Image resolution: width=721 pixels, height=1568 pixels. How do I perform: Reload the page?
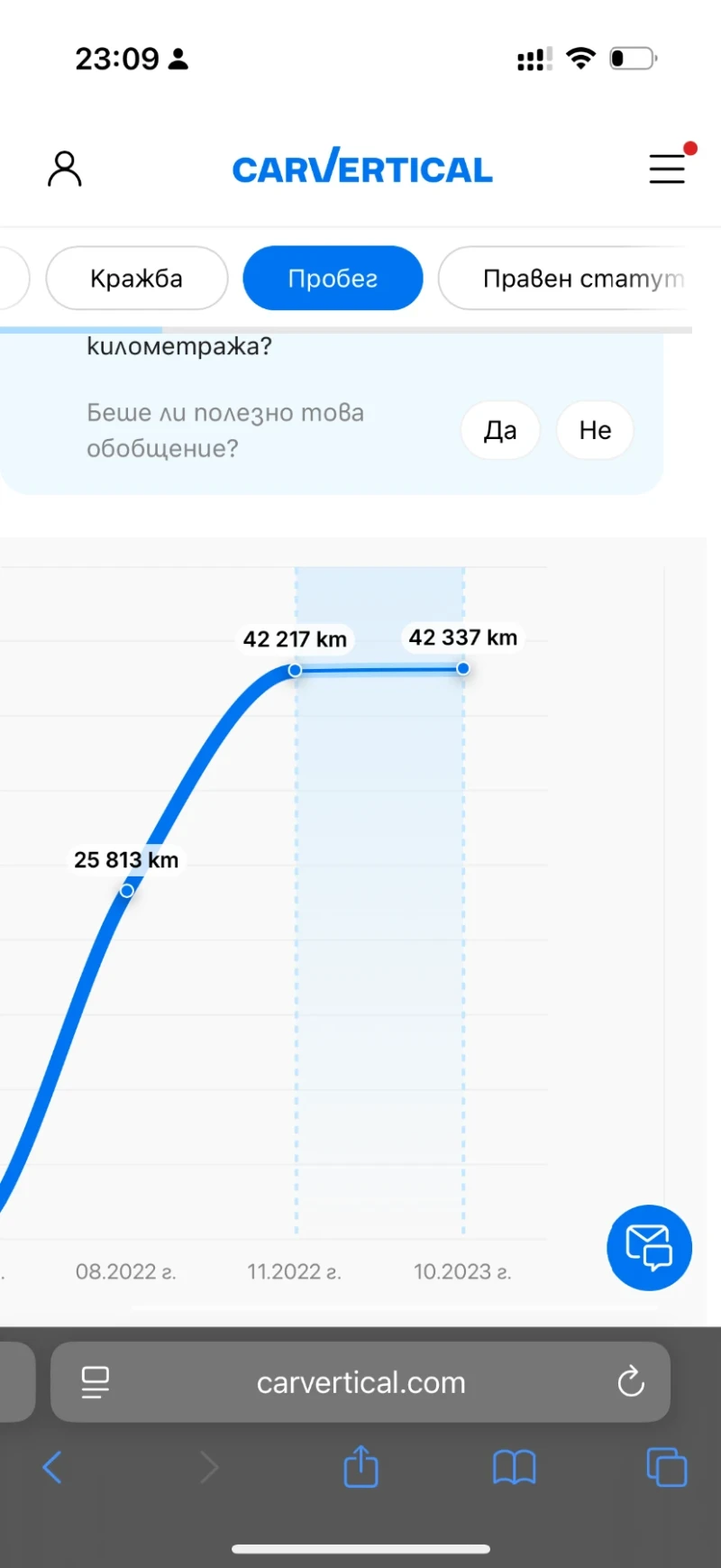631,1381
